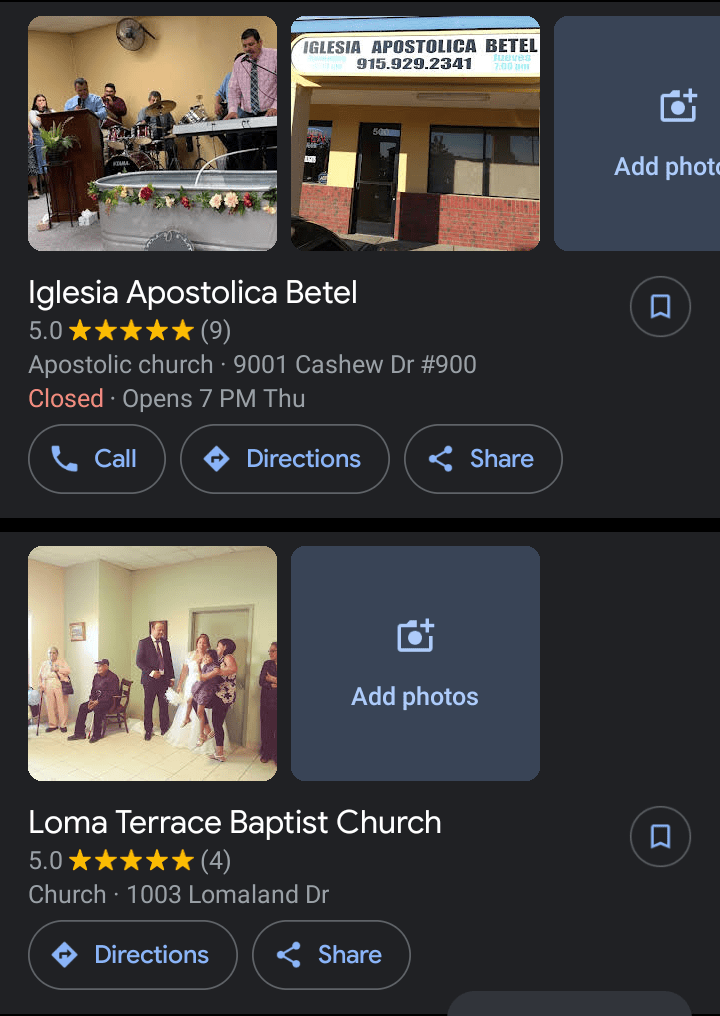Screen dimensions: 720x1016
Task: Share Loma Terrace Baptist Church listing
Action: click(x=331, y=955)
